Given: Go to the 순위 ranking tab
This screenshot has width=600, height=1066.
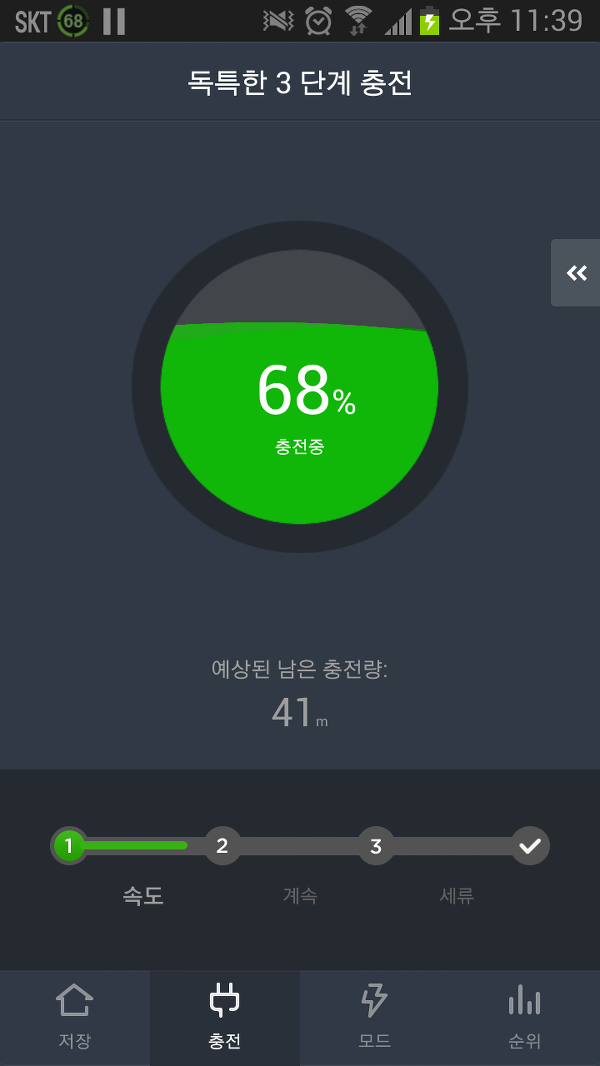Looking at the screenshot, I should click(x=525, y=1018).
